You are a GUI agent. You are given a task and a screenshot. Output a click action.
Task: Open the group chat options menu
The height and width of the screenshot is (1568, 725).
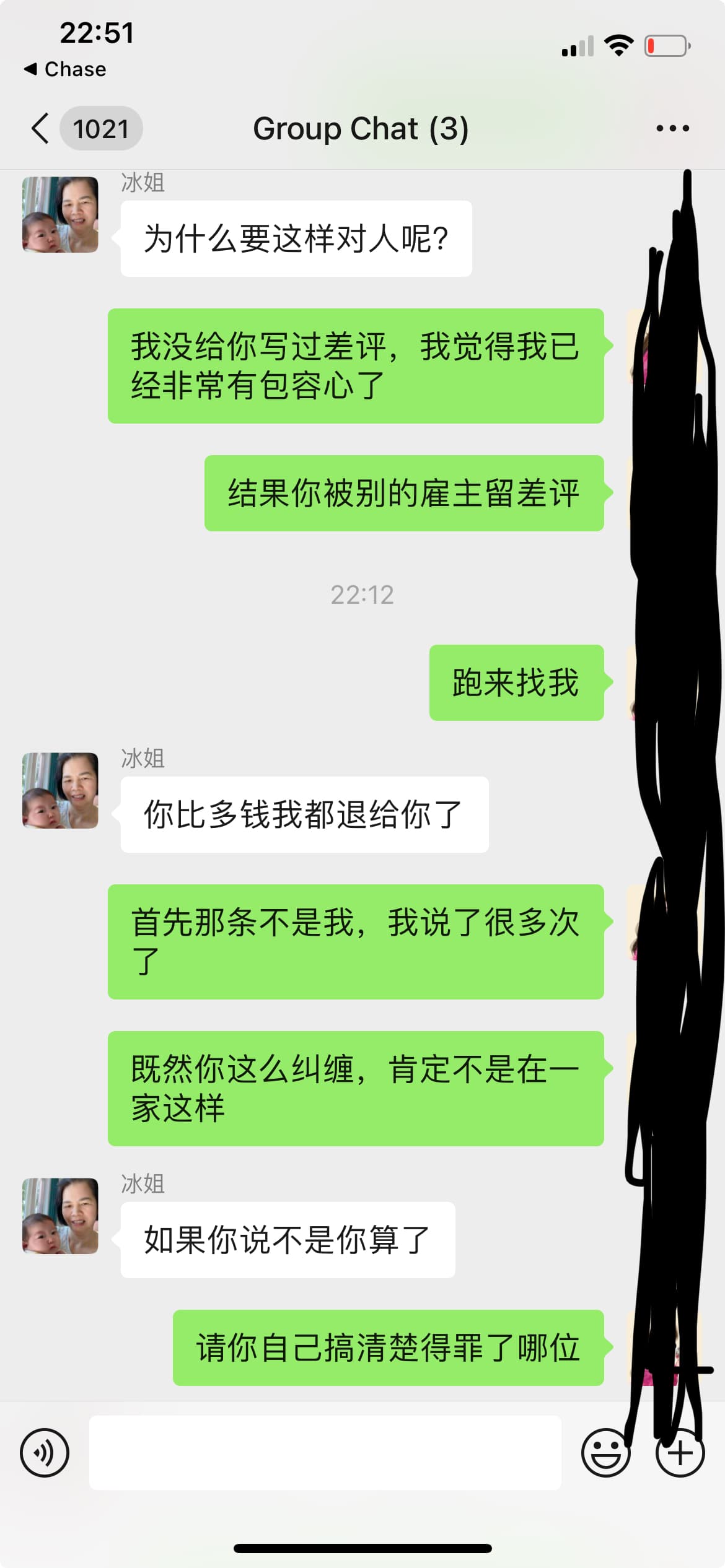(x=672, y=129)
